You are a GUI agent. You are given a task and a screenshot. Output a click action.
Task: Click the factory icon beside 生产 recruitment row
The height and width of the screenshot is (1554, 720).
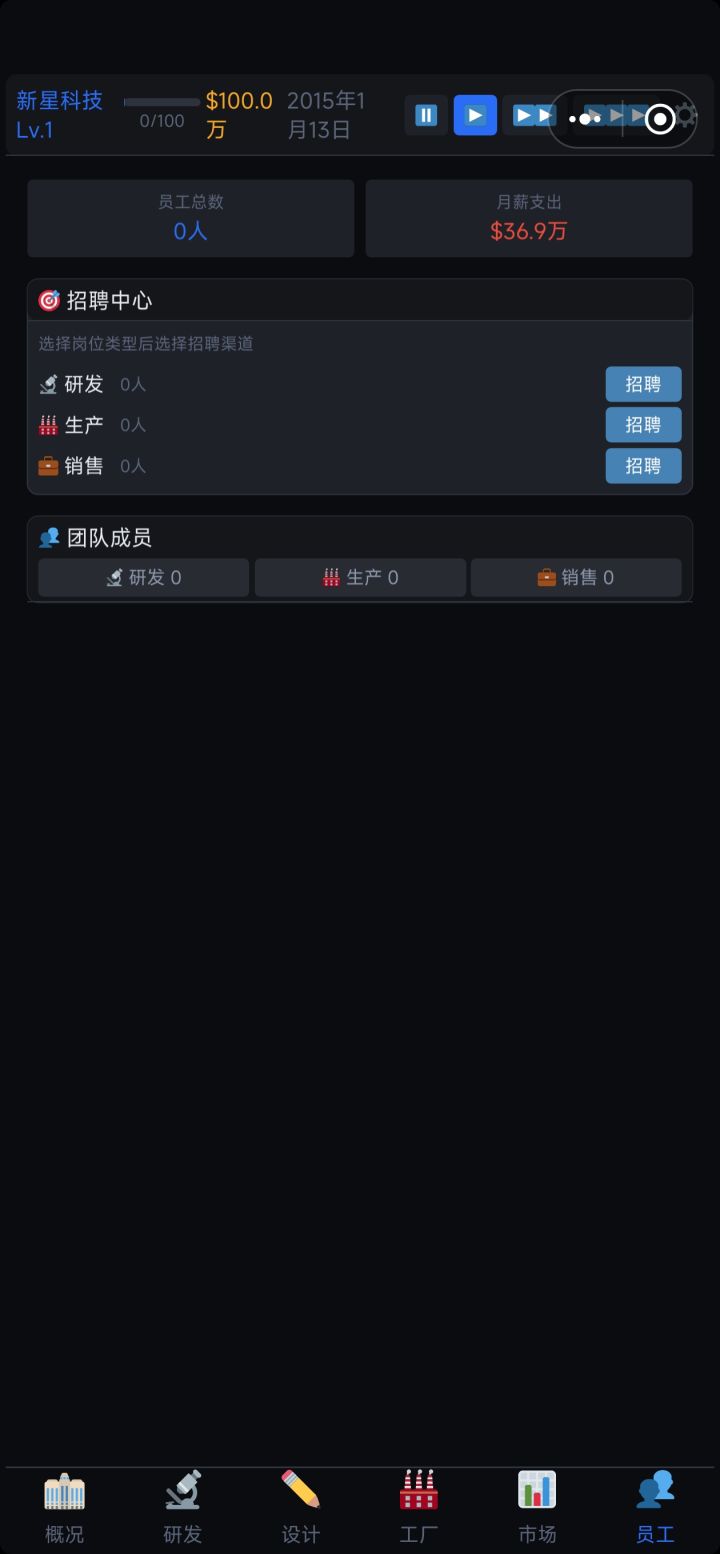(47, 425)
